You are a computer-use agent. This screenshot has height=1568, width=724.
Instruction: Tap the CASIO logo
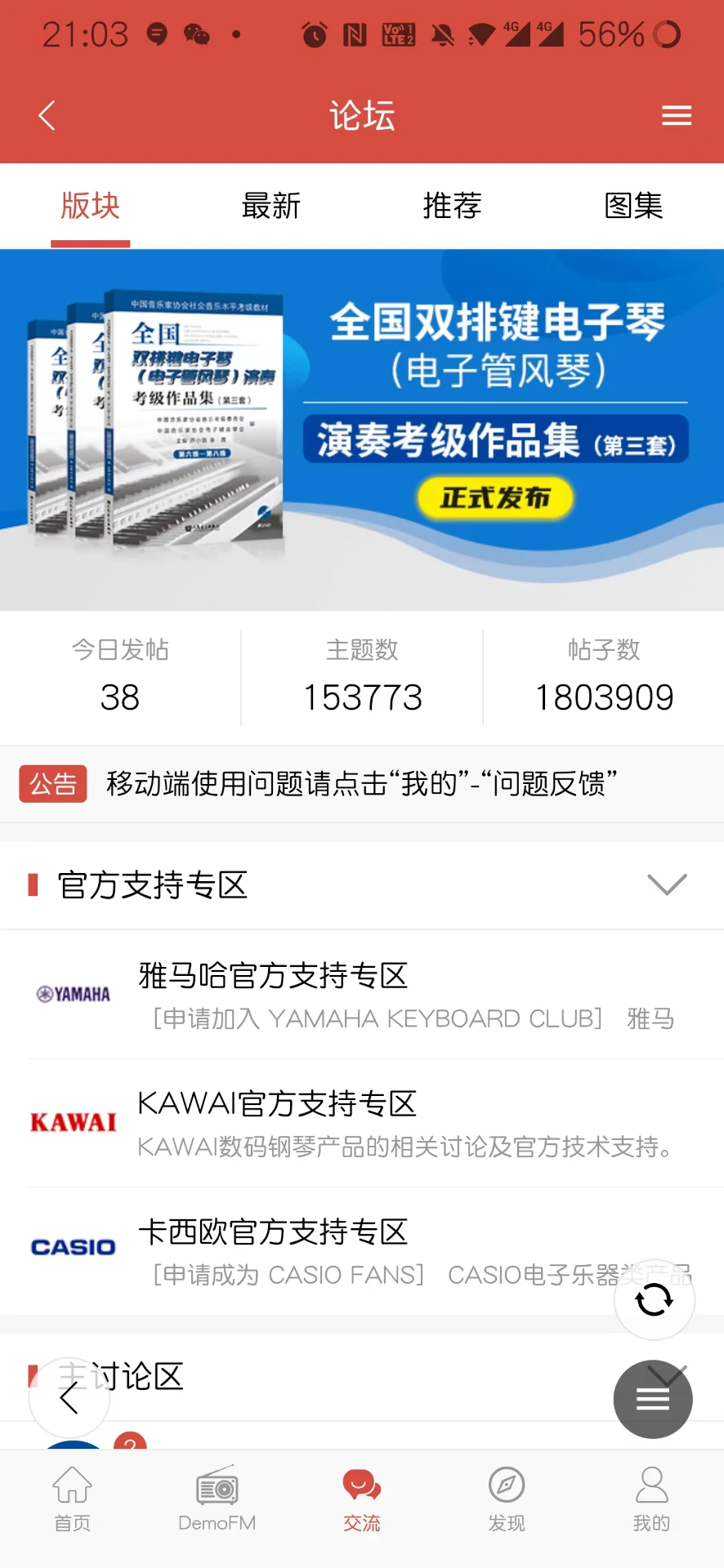click(x=74, y=1247)
